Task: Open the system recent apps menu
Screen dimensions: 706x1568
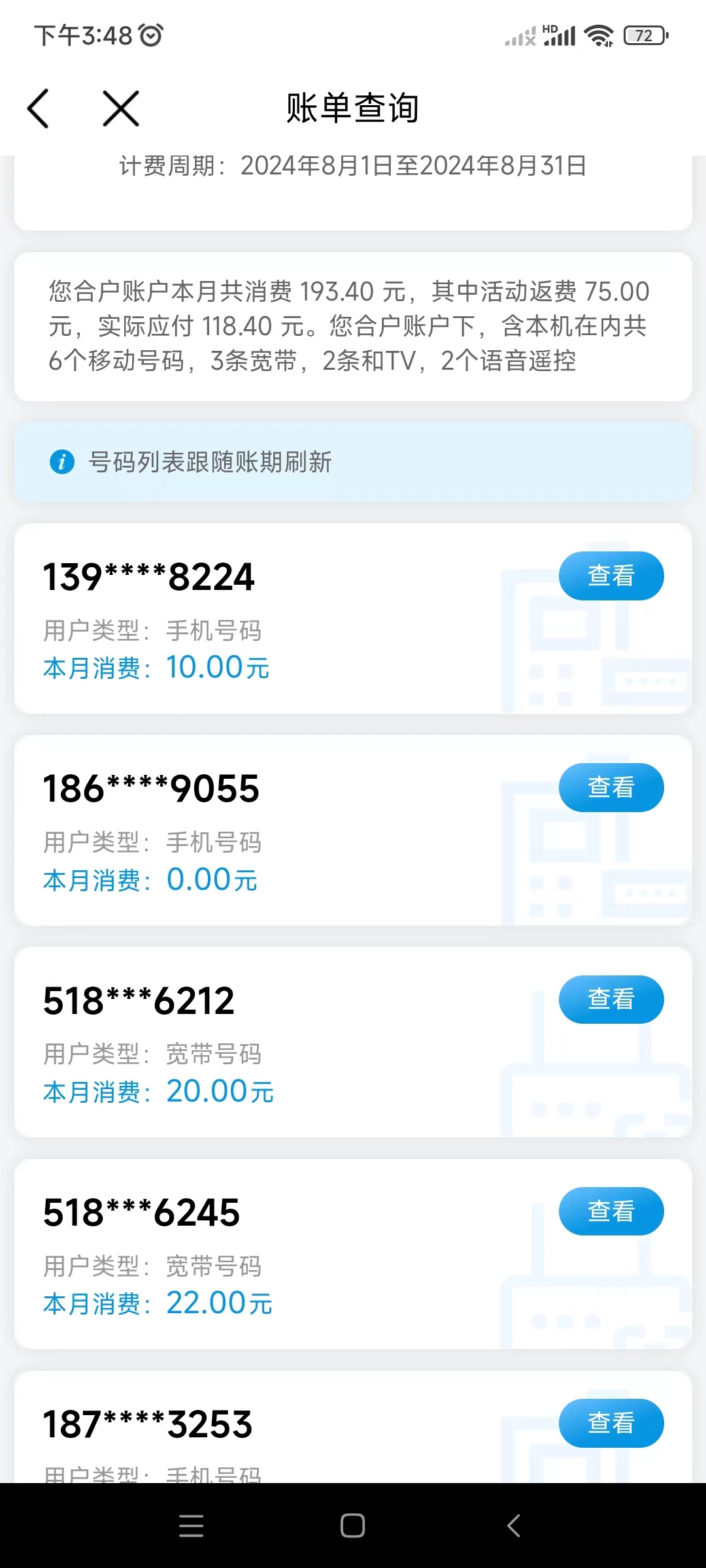Action: click(191, 1526)
